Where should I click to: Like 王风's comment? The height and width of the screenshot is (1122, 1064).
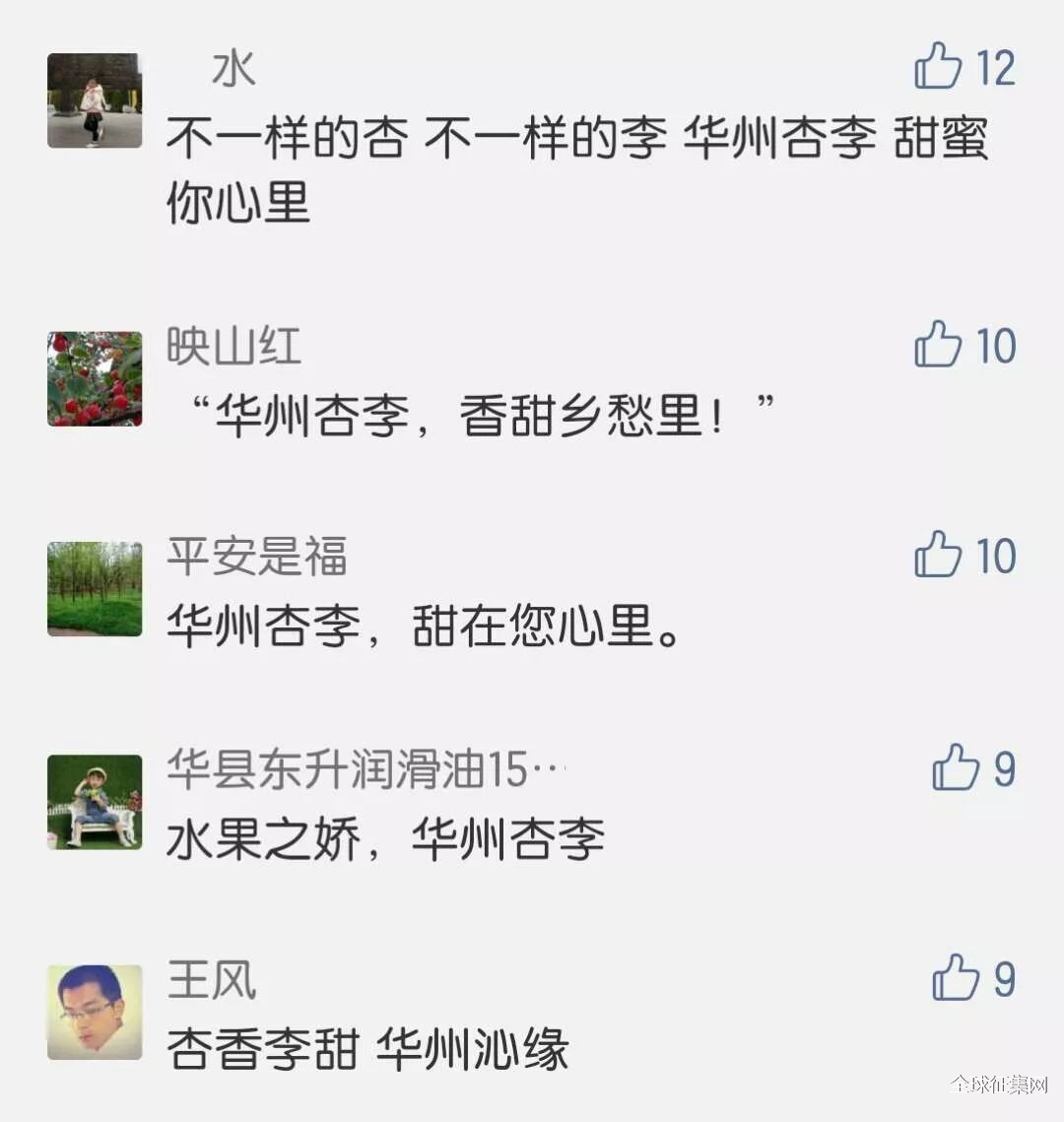956,978
